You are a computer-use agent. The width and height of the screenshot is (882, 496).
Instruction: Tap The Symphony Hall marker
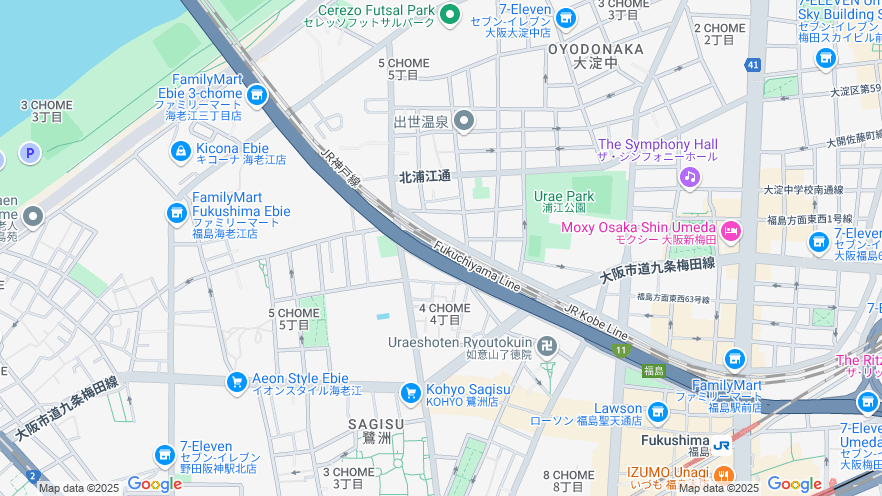click(x=689, y=178)
